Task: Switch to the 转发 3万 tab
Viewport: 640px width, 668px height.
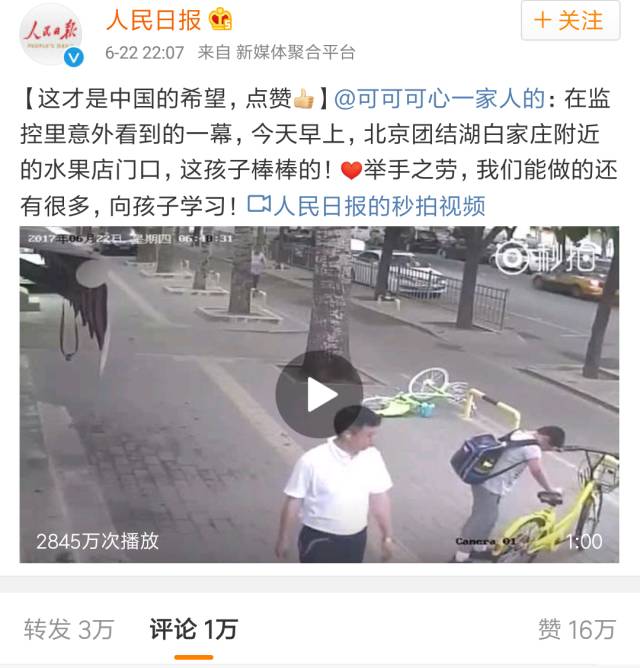Action: coord(69,629)
